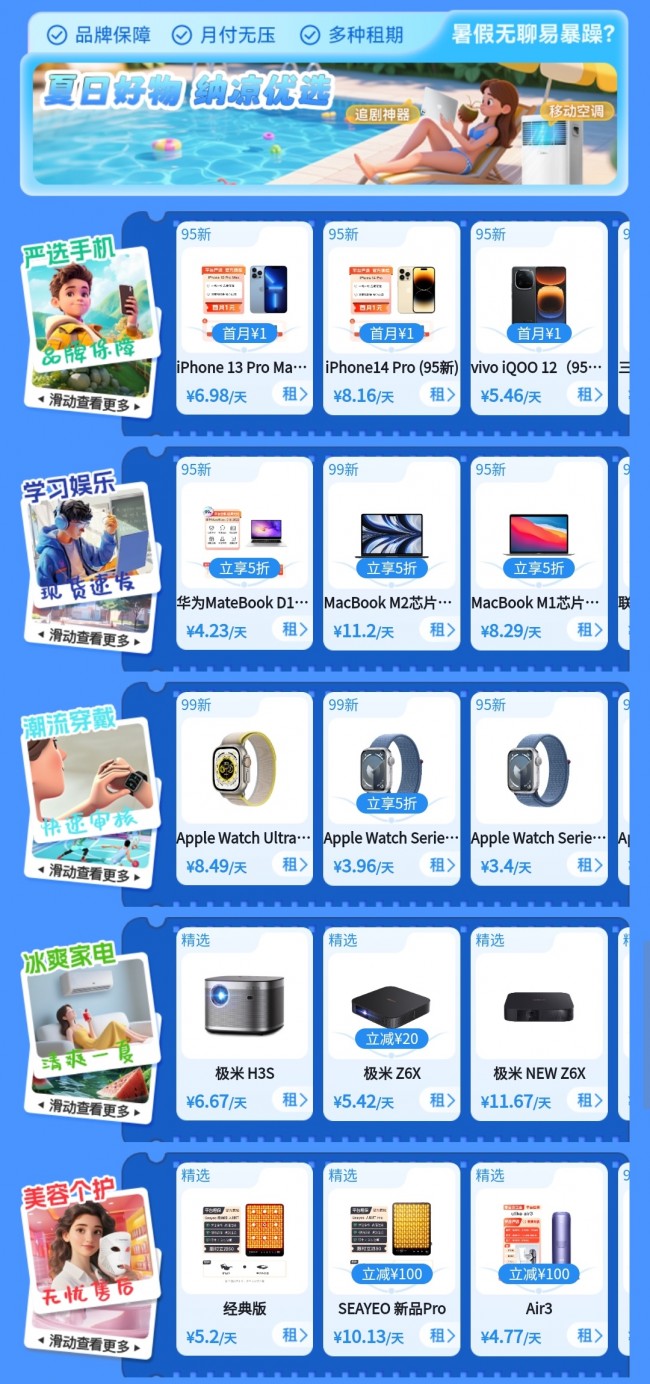Open the 极米 NEW Z6X product card

[x=538, y=1005]
